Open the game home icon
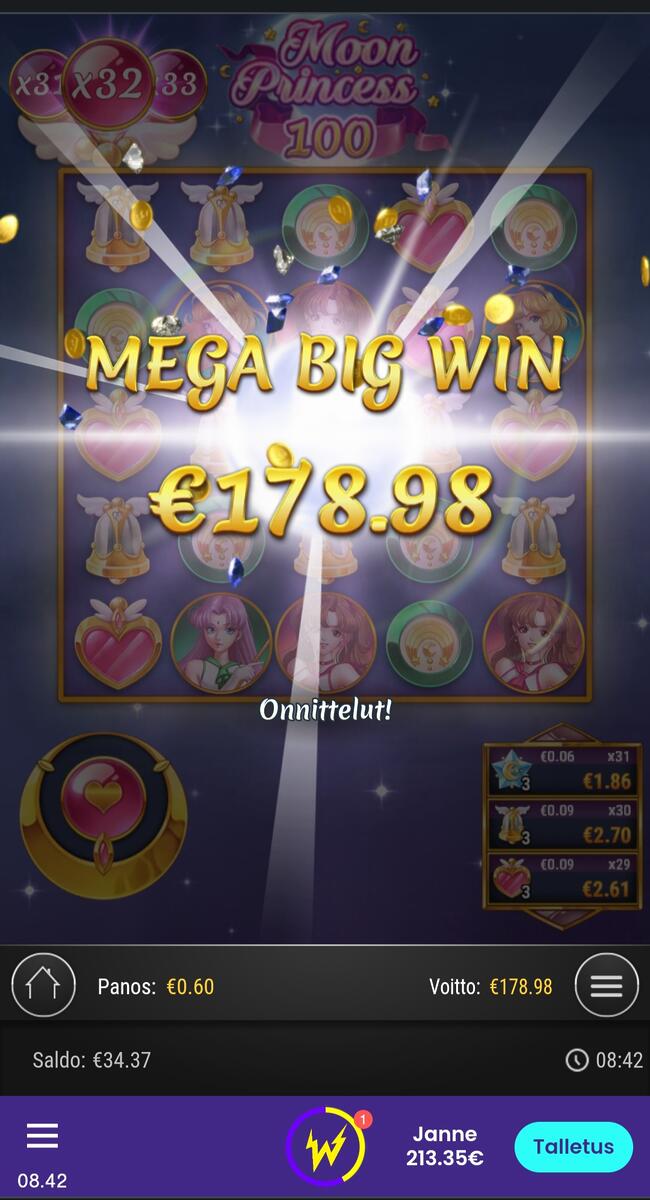Image resolution: width=650 pixels, height=1200 pixels. 43,985
